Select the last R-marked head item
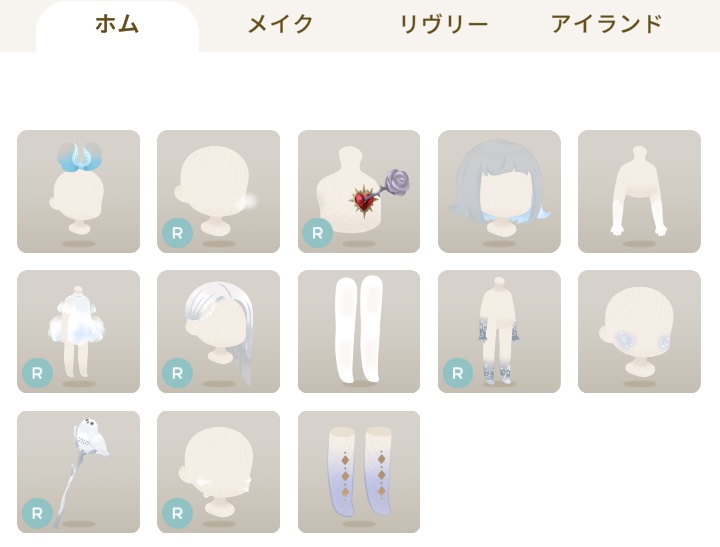This screenshot has width=720, height=547. point(218,471)
